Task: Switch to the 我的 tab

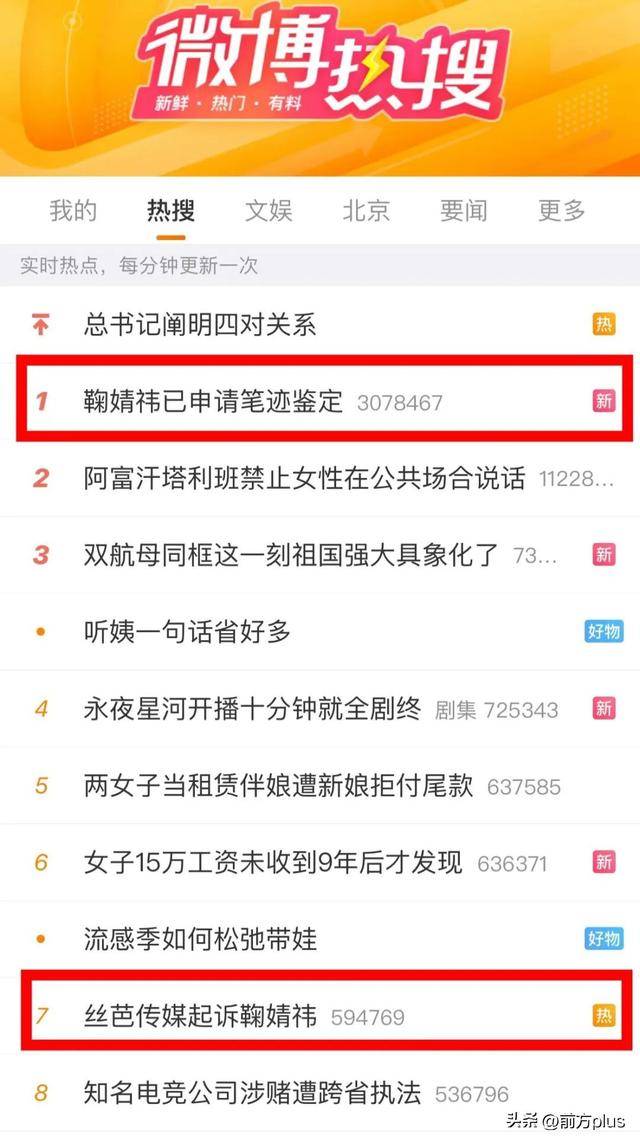Action: [73, 211]
